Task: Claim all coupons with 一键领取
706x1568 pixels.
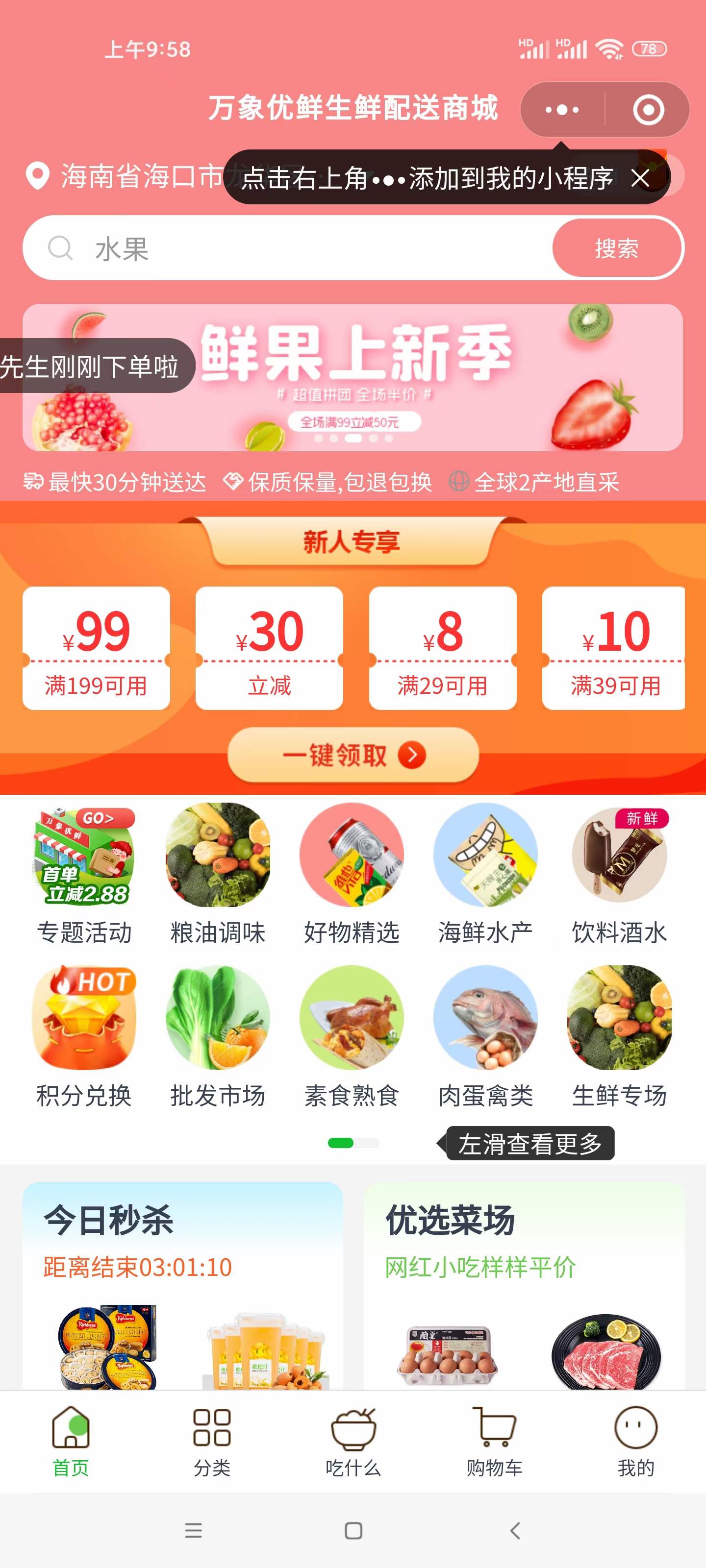Action: 353,755
